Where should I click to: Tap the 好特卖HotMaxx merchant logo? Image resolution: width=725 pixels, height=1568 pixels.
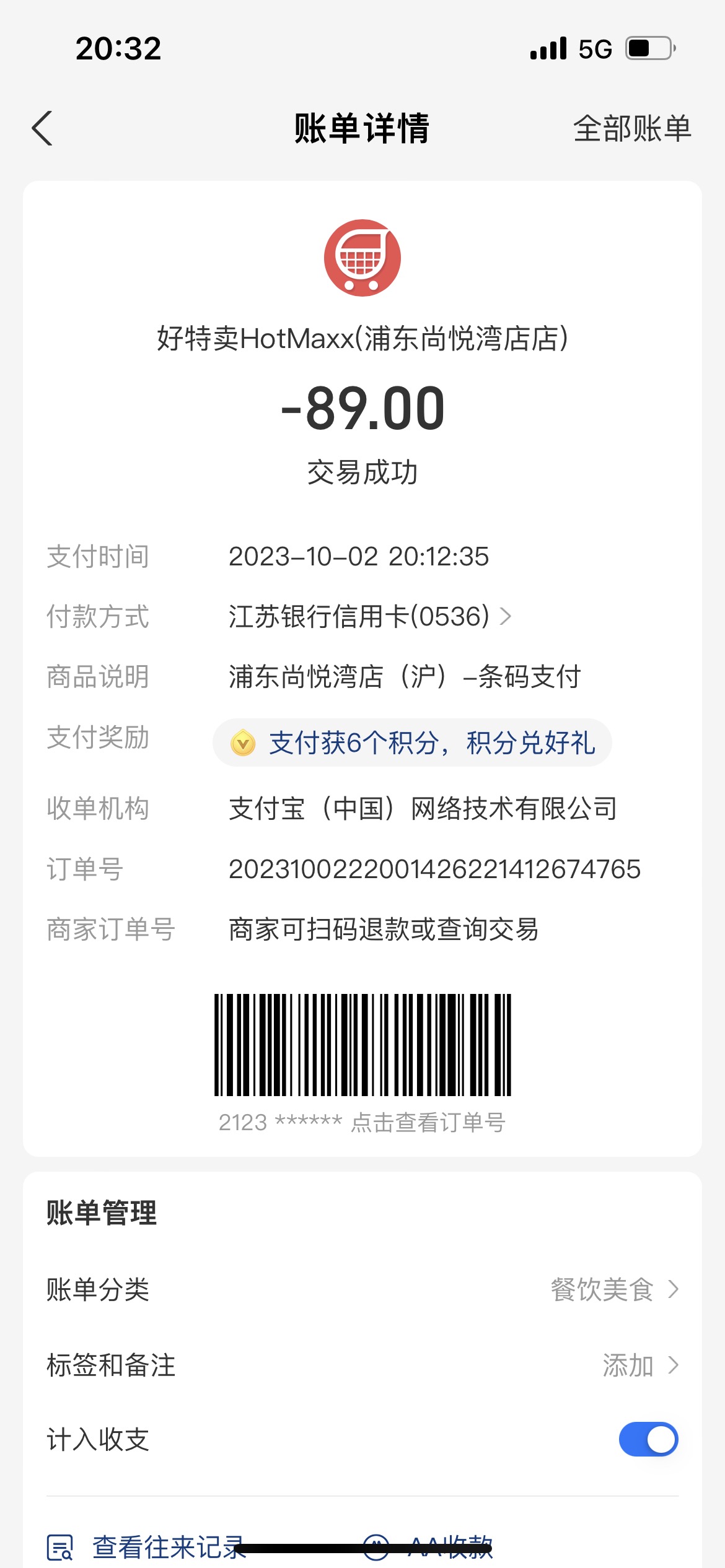pyautogui.click(x=362, y=258)
